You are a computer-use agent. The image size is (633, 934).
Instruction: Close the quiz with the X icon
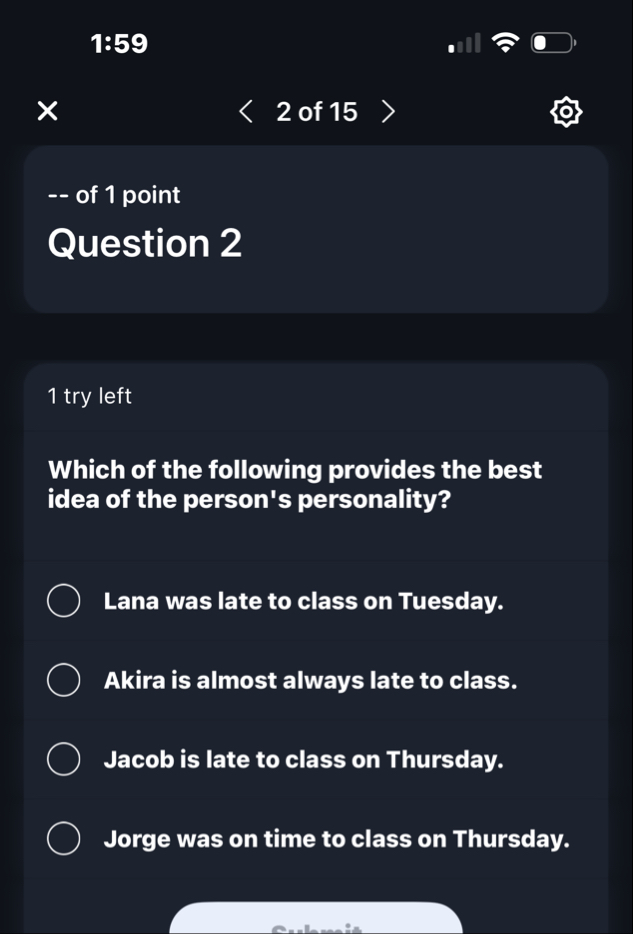pos(46,111)
